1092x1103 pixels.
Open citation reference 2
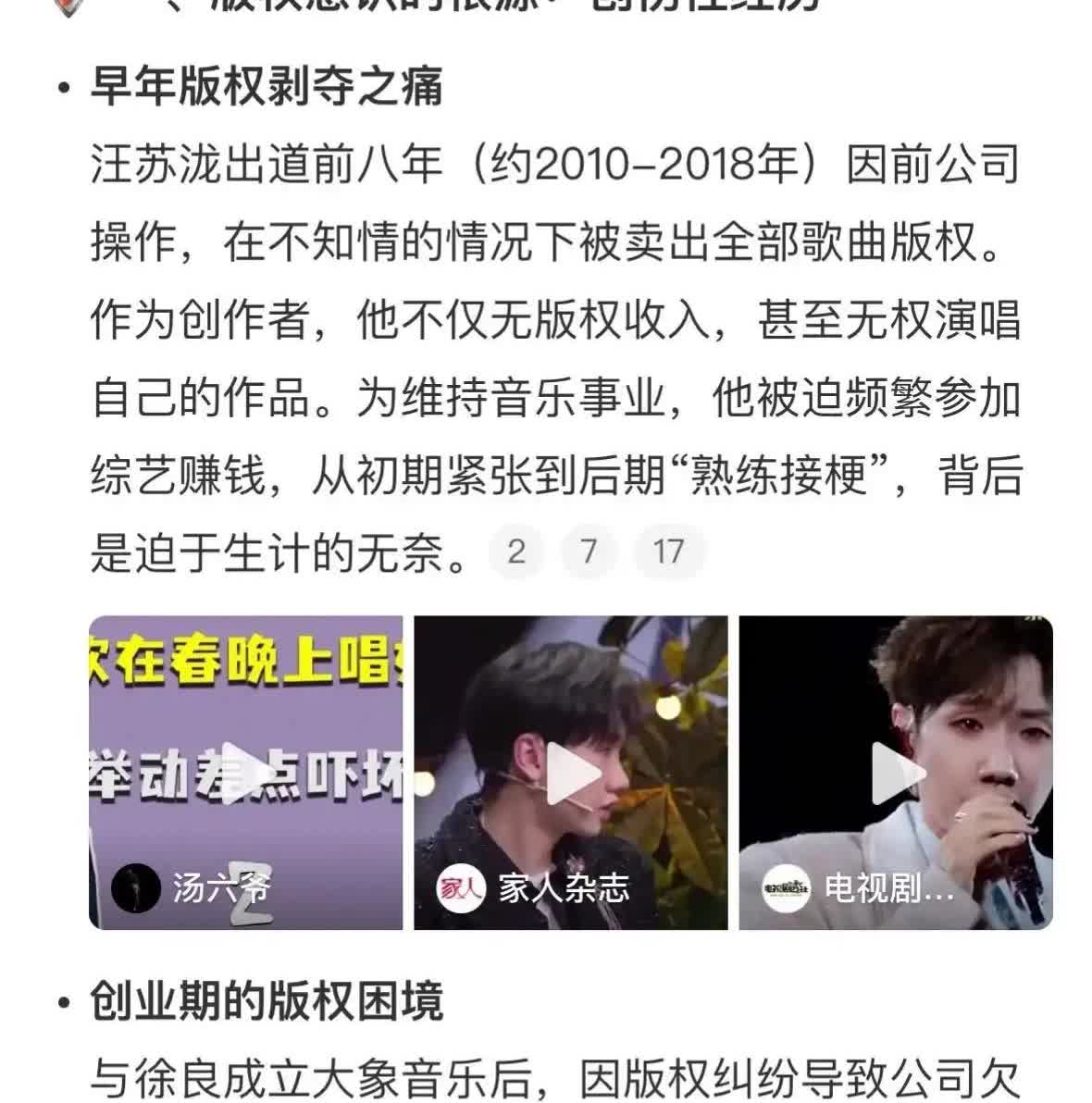[x=515, y=551]
